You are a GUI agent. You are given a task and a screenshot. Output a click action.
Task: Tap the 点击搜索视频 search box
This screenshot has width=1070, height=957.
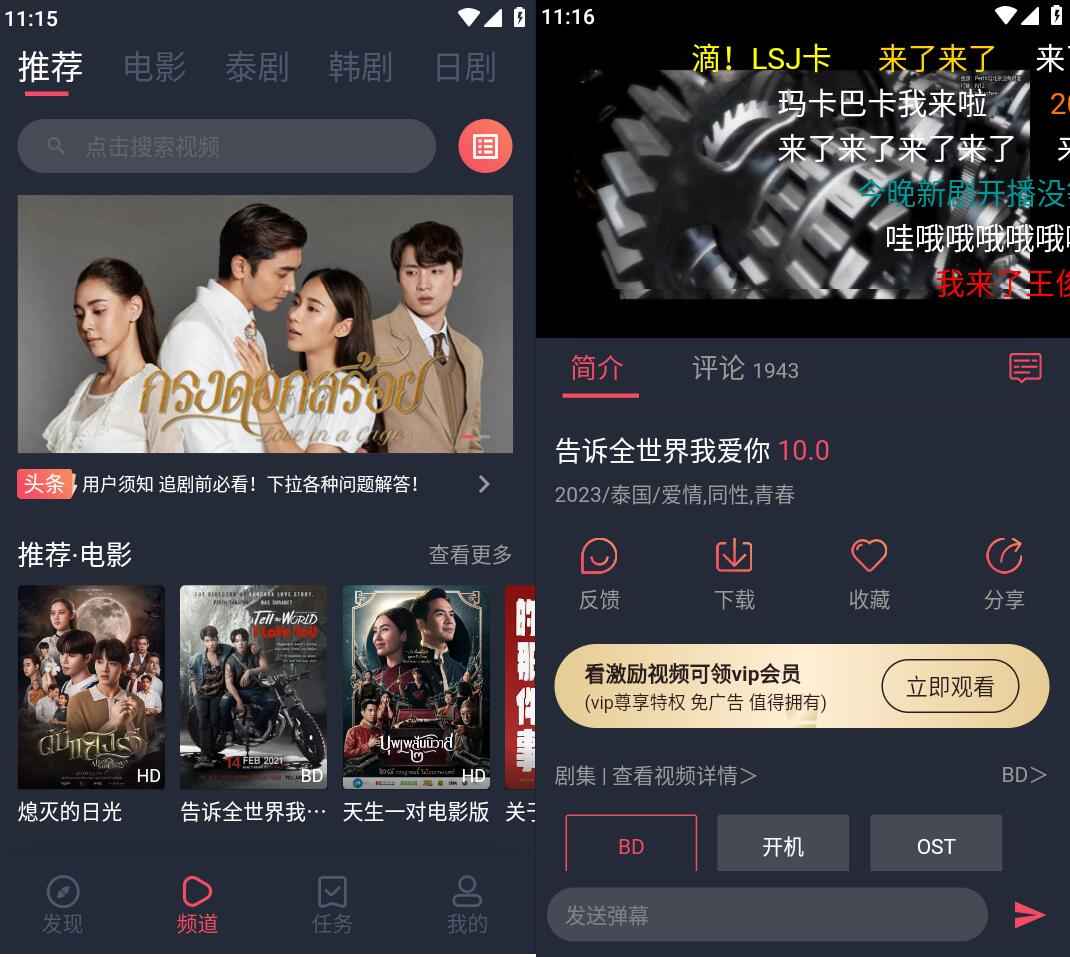[227, 147]
